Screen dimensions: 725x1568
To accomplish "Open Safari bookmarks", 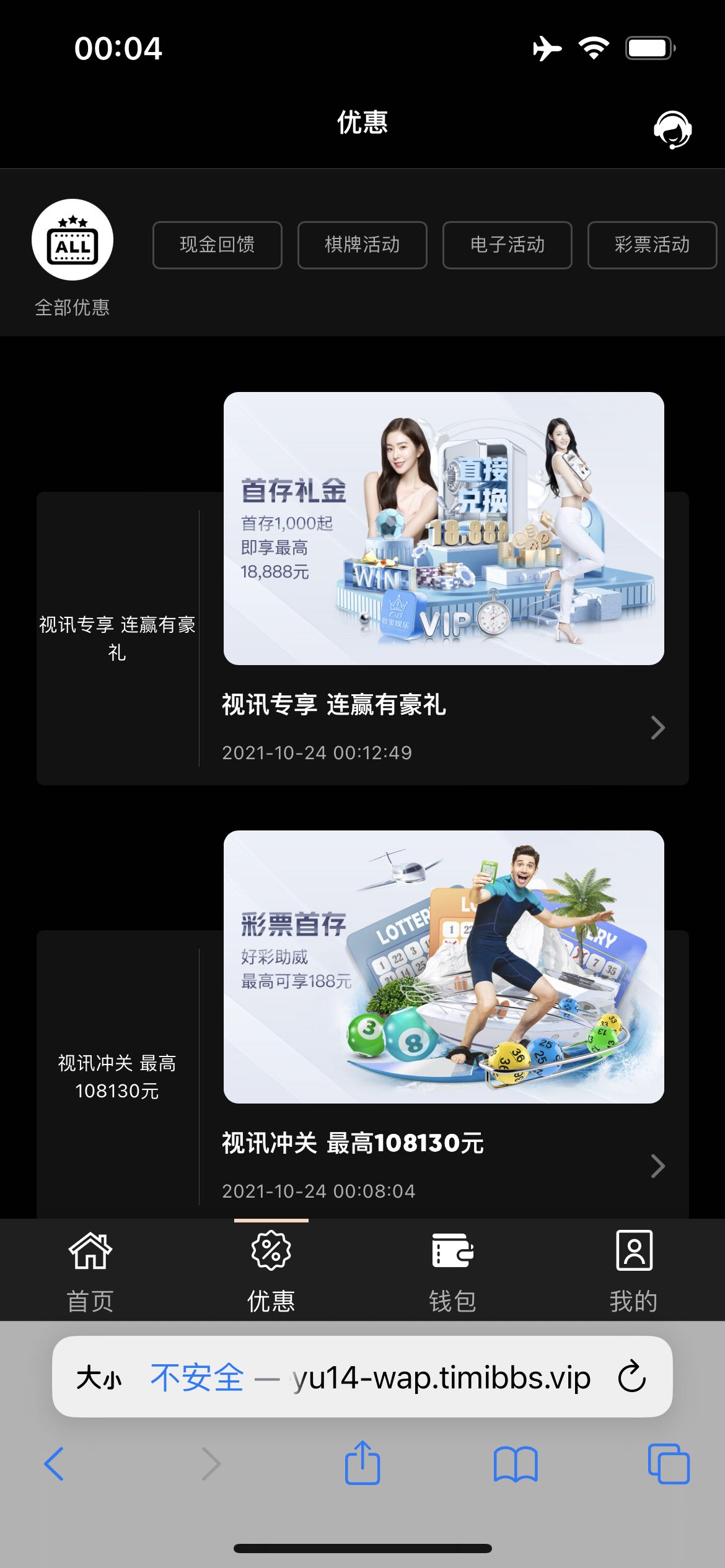I will (516, 1464).
